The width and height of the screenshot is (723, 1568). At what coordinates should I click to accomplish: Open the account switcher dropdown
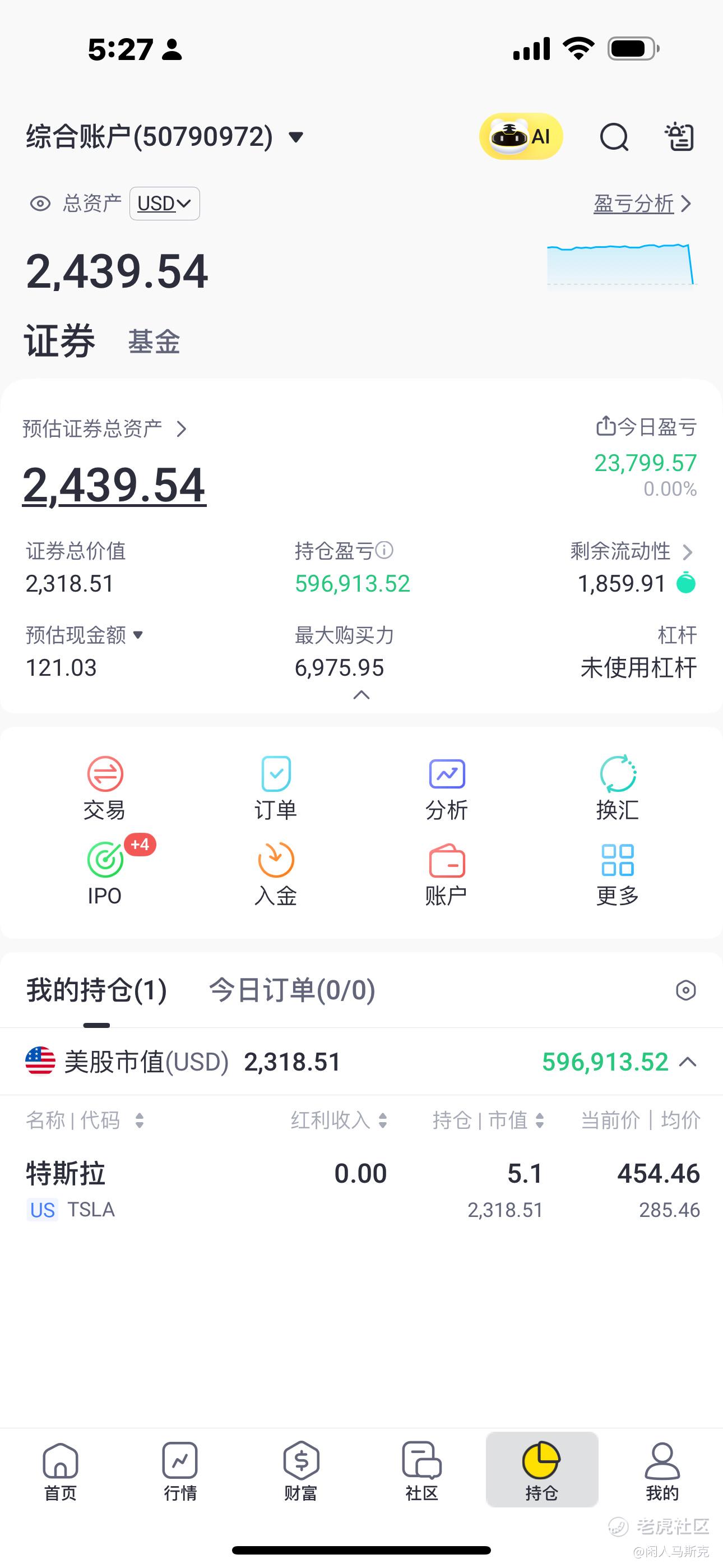296,137
